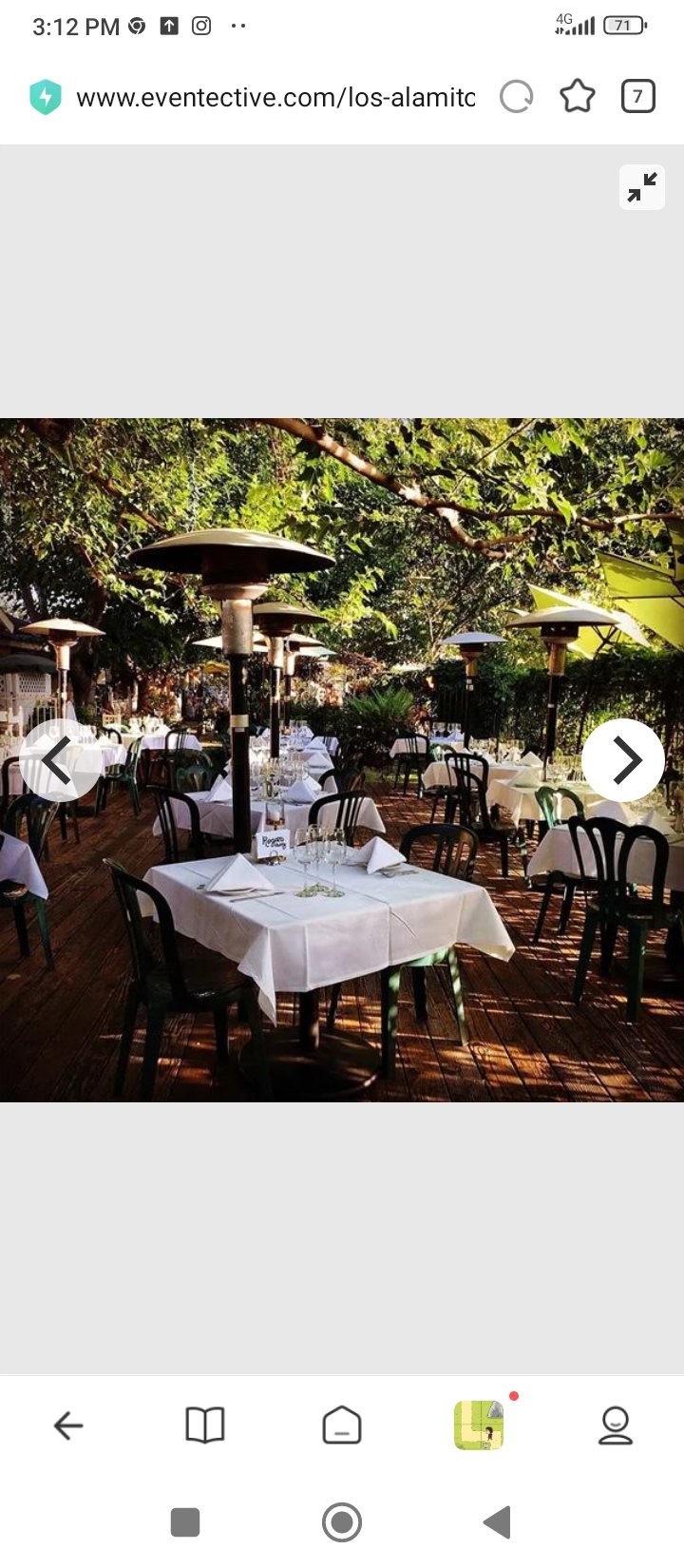Bookmark this page with the star
Viewport: 684px width, 1568px height.
coord(577,97)
